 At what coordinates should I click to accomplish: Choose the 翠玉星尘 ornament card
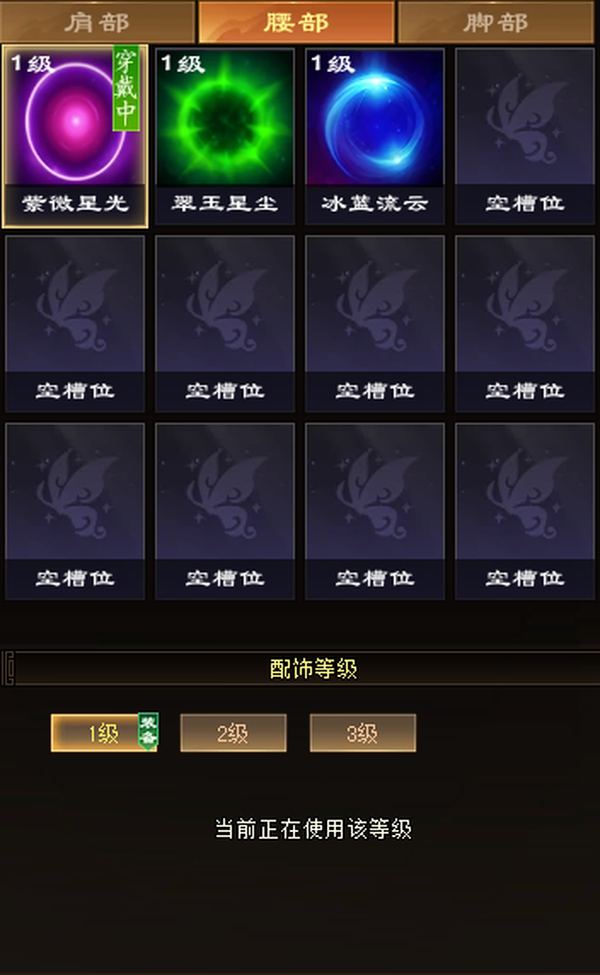click(224, 136)
